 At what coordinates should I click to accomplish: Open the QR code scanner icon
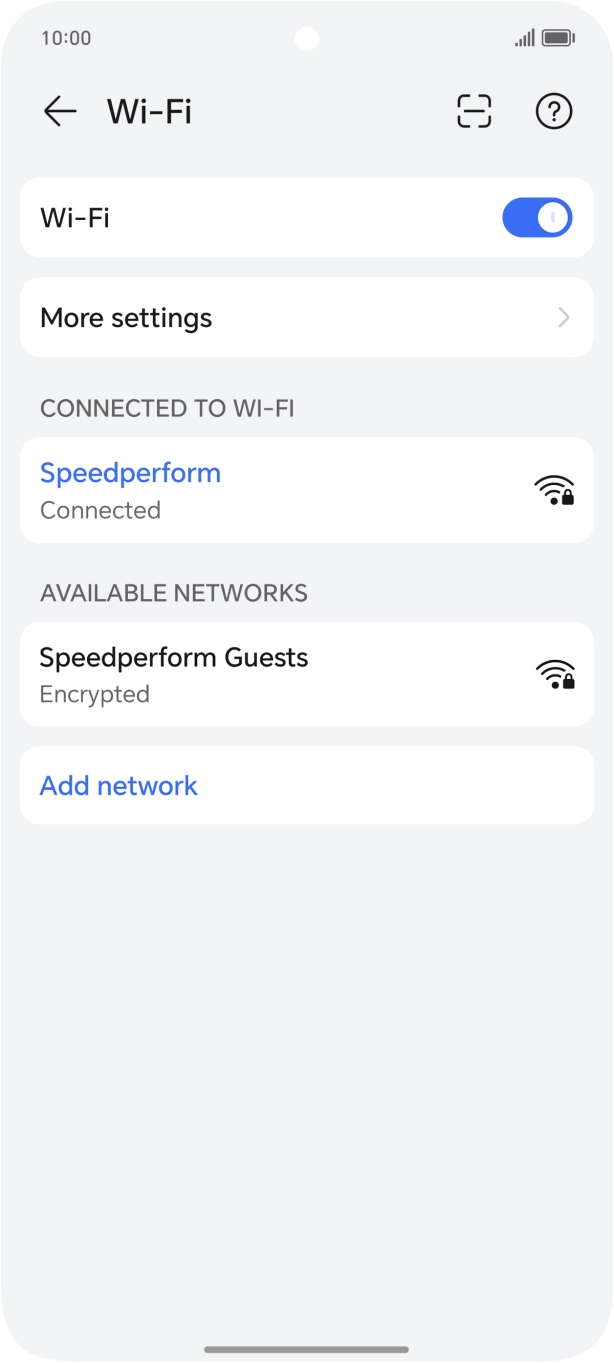(x=474, y=111)
